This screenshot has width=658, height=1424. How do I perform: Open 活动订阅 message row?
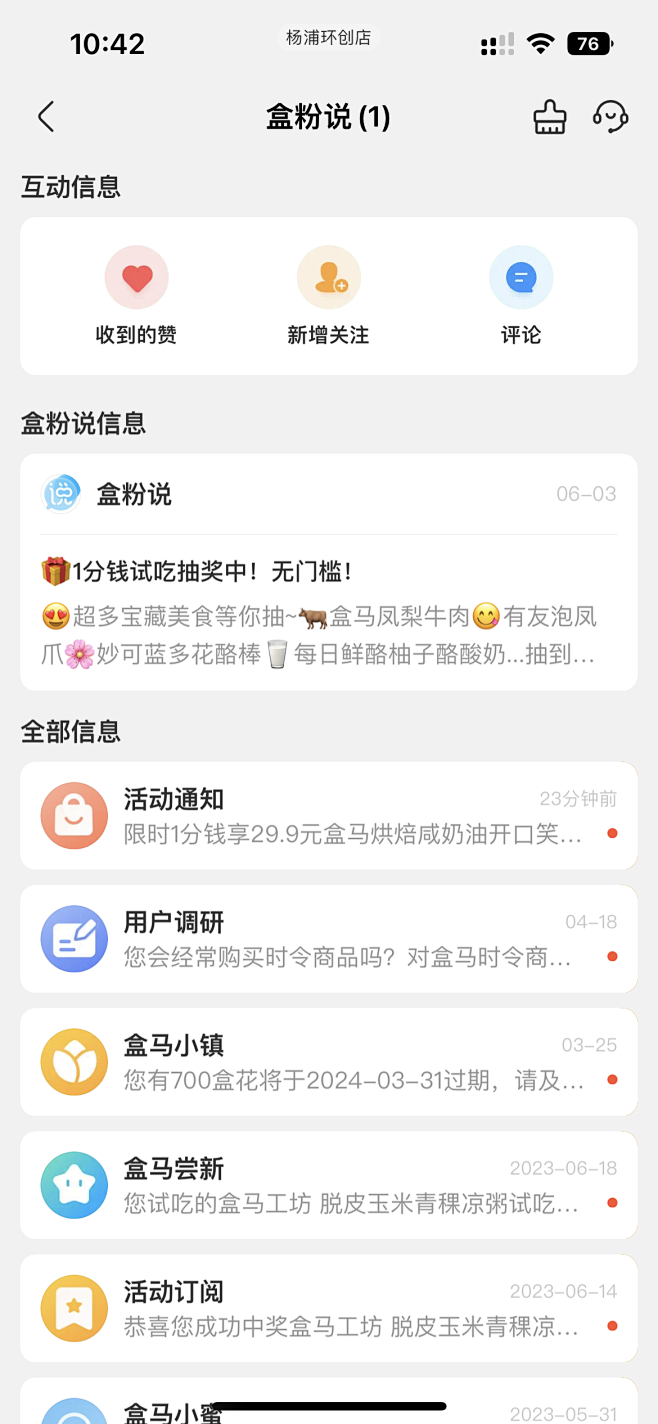pos(329,1308)
